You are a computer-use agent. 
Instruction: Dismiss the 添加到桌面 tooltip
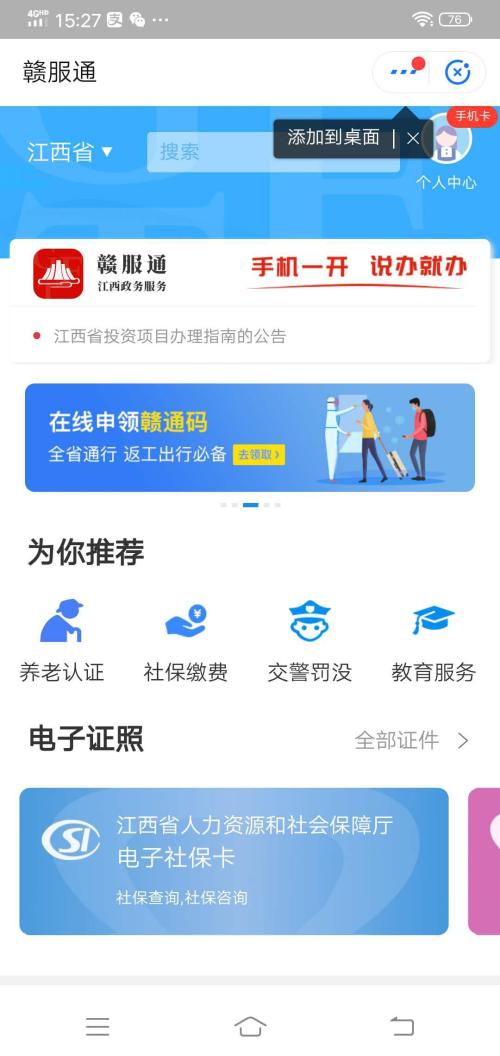pos(412,138)
